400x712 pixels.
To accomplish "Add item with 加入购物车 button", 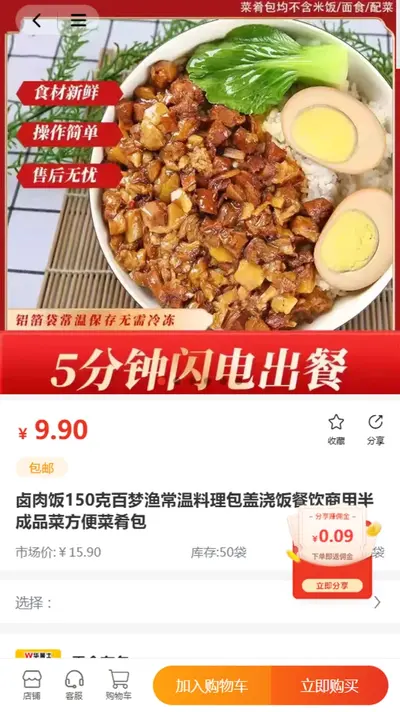I will point(212,686).
